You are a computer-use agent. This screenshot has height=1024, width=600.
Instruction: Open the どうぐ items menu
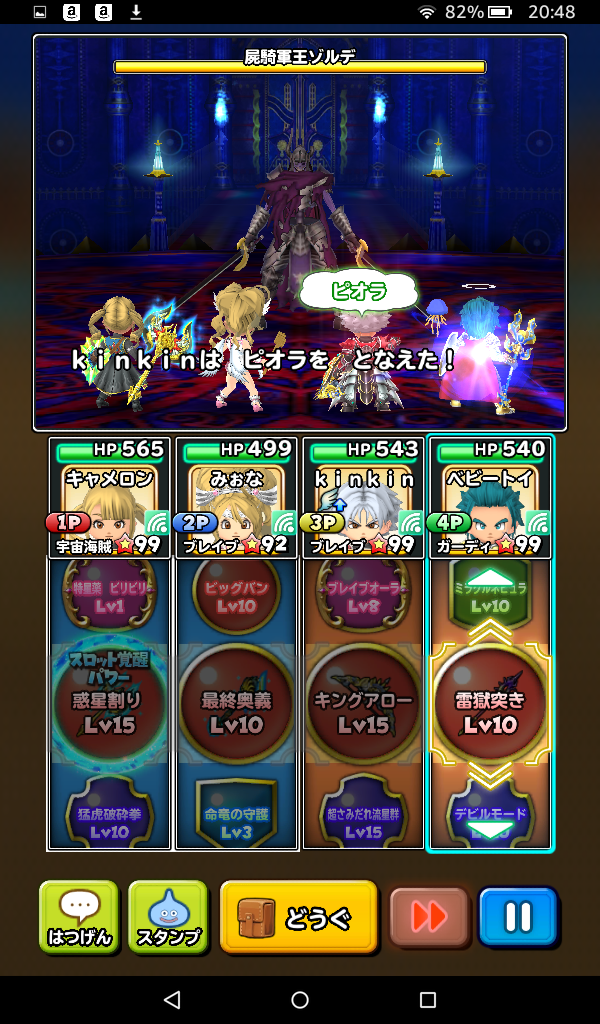tap(299, 916)
